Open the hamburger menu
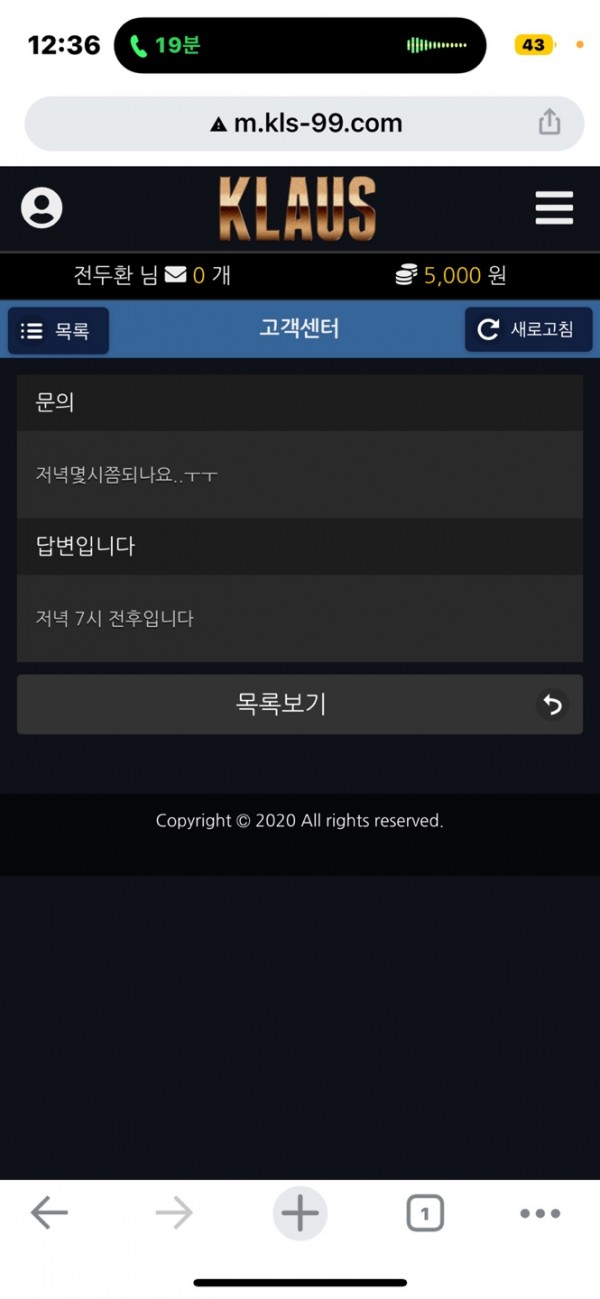600x1299 pixels. point(554,208)
